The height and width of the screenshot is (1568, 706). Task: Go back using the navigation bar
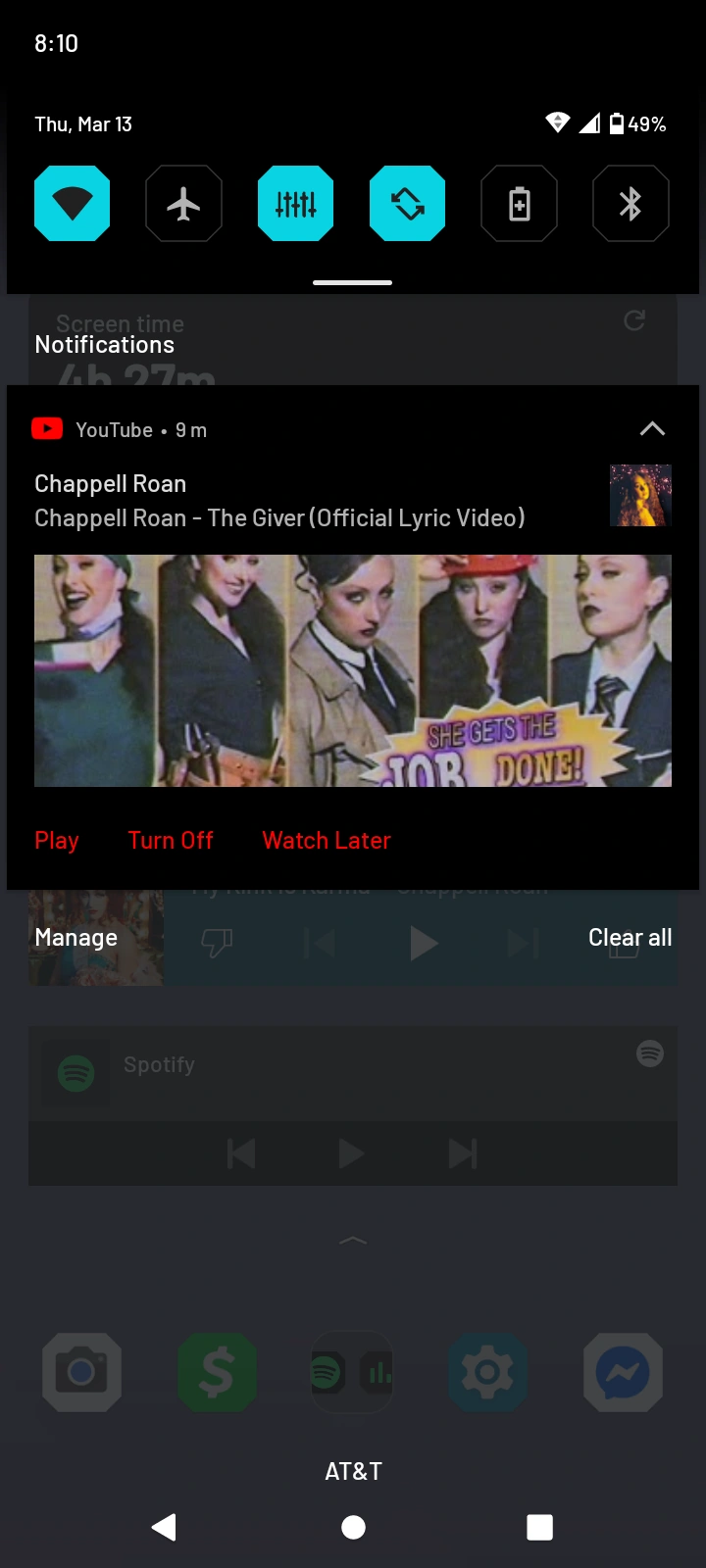pos(165,1527)
